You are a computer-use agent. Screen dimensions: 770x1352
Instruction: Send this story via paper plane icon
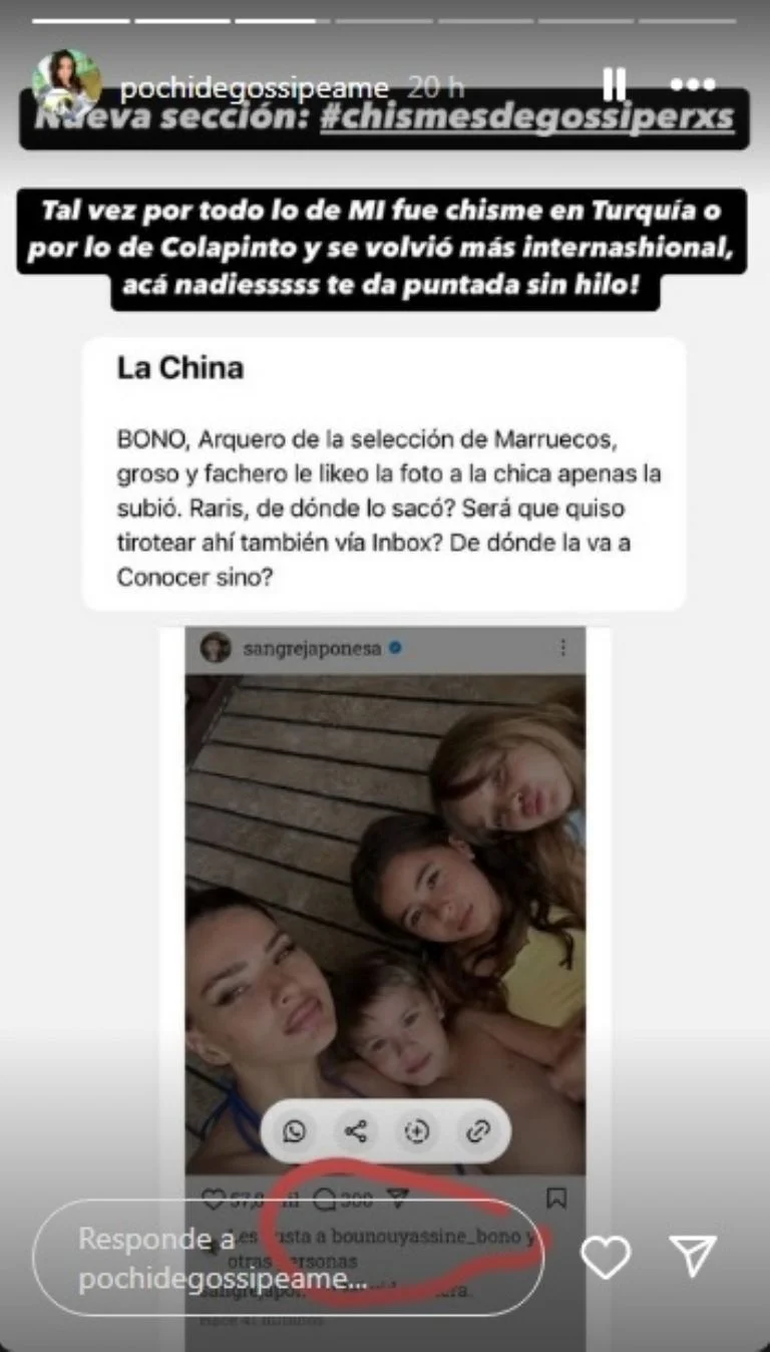pos(692,1255)
